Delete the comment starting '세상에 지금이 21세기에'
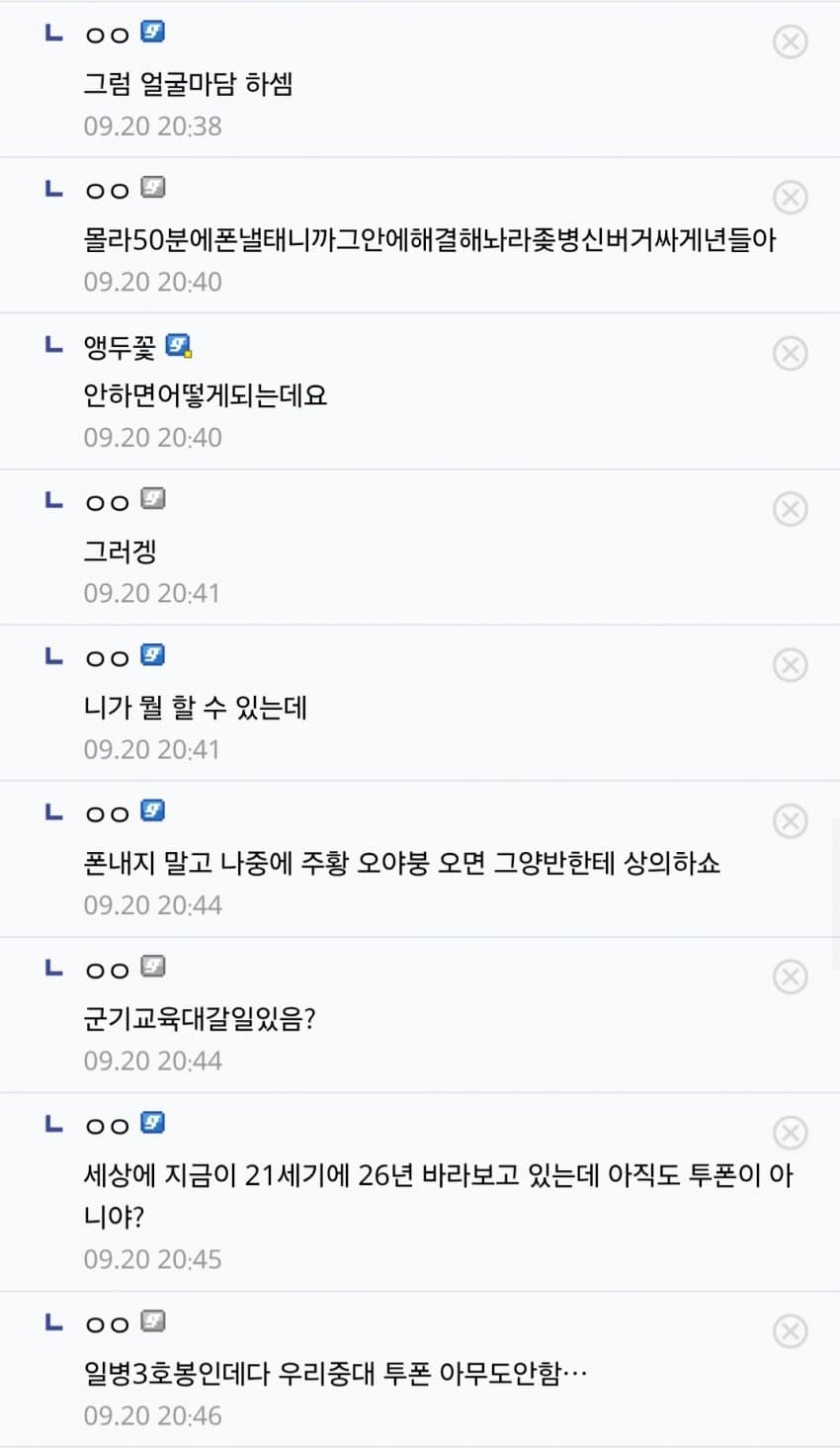840x1448 pixels. pos(790,1133)
